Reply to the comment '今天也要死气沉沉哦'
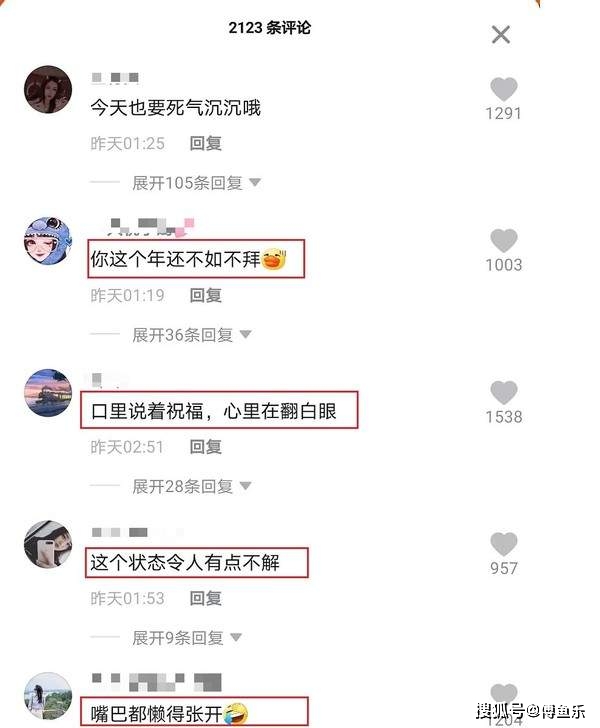The width and height of the screenshot is (600, 728). [x=206, y=144]
